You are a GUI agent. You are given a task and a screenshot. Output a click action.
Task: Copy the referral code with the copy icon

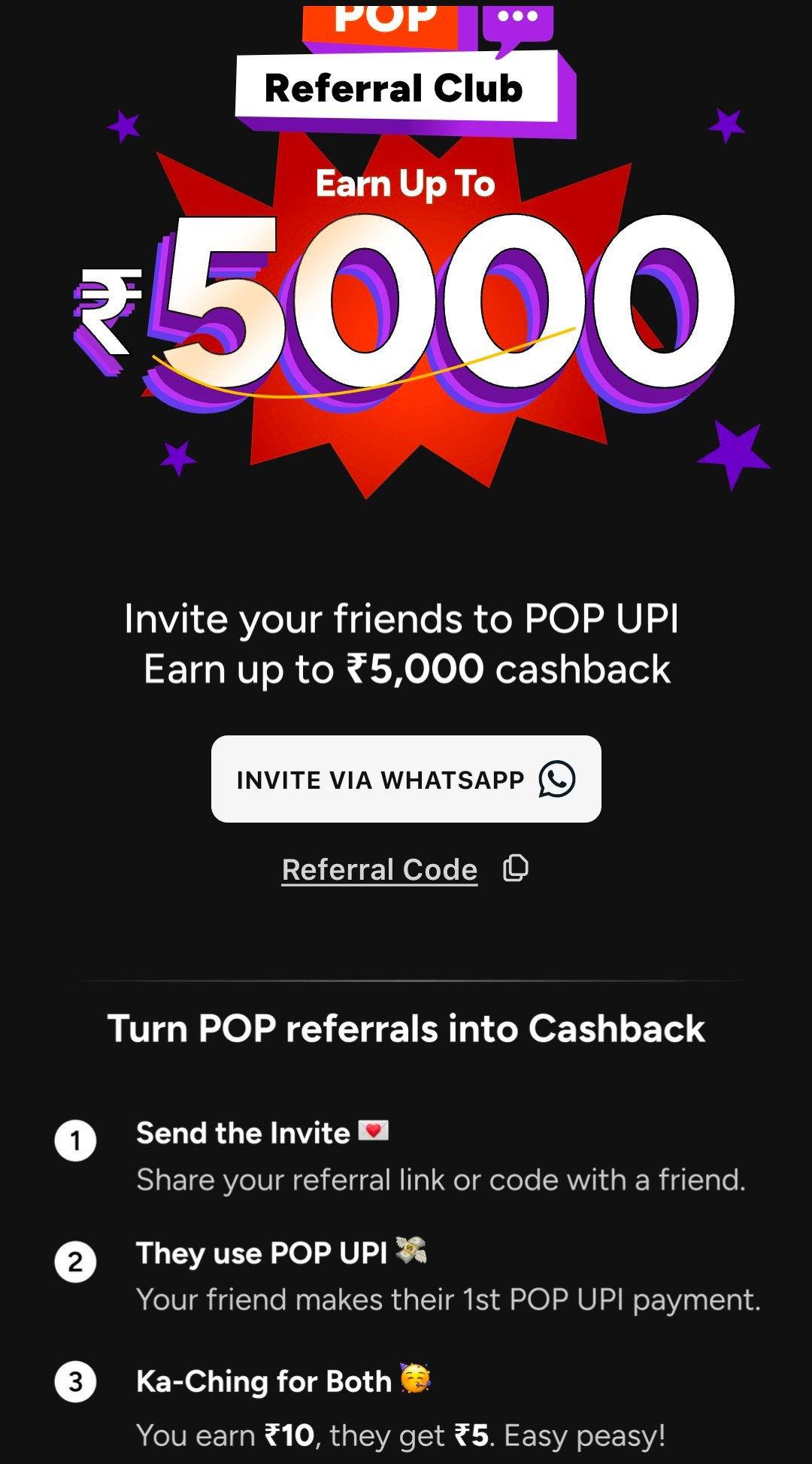point(516,868)
